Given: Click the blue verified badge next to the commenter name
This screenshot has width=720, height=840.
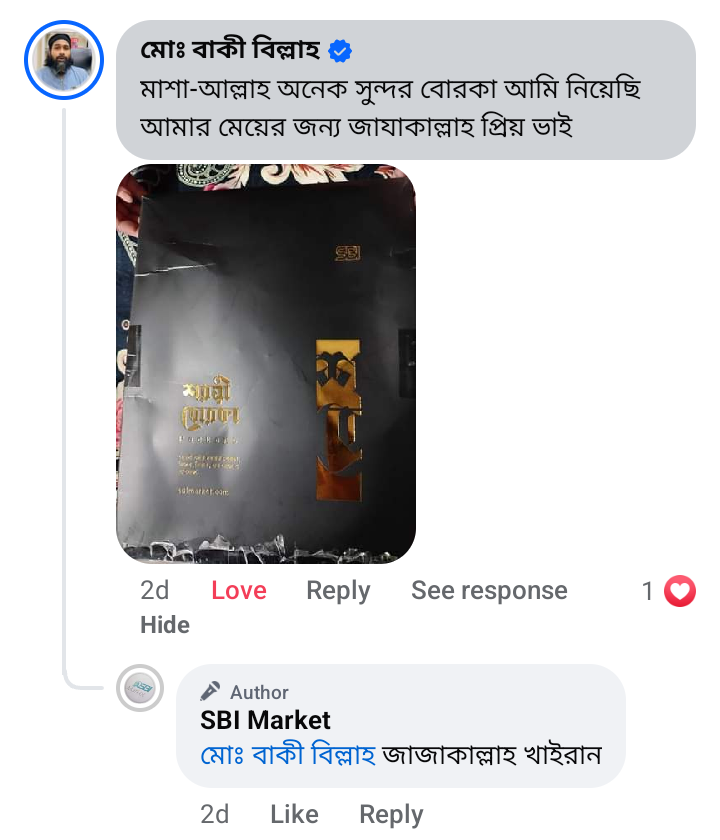Looking at the screenshot, I should 340,47.
